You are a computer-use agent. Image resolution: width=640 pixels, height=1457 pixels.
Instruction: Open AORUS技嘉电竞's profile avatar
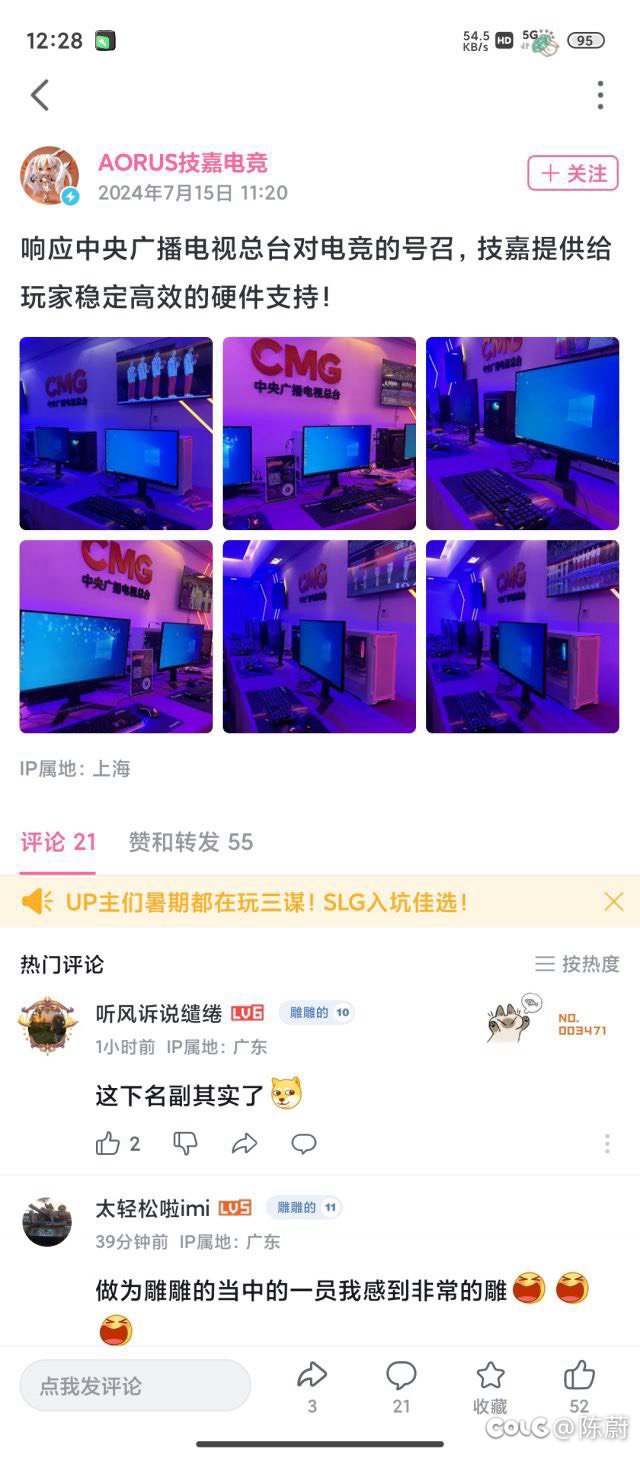(49, 175)
